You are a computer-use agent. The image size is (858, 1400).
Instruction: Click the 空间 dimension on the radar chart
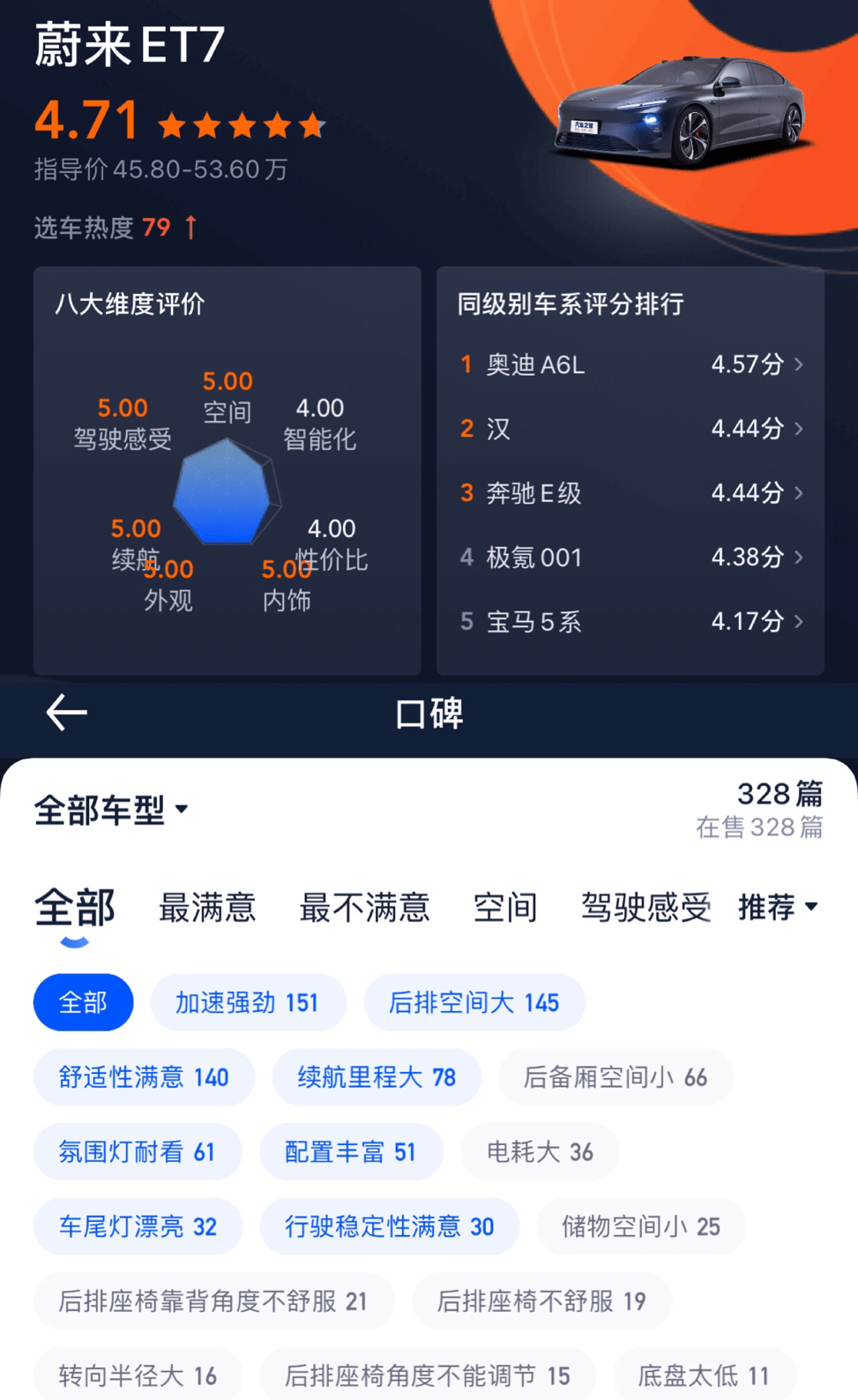(x=227, y=410)
